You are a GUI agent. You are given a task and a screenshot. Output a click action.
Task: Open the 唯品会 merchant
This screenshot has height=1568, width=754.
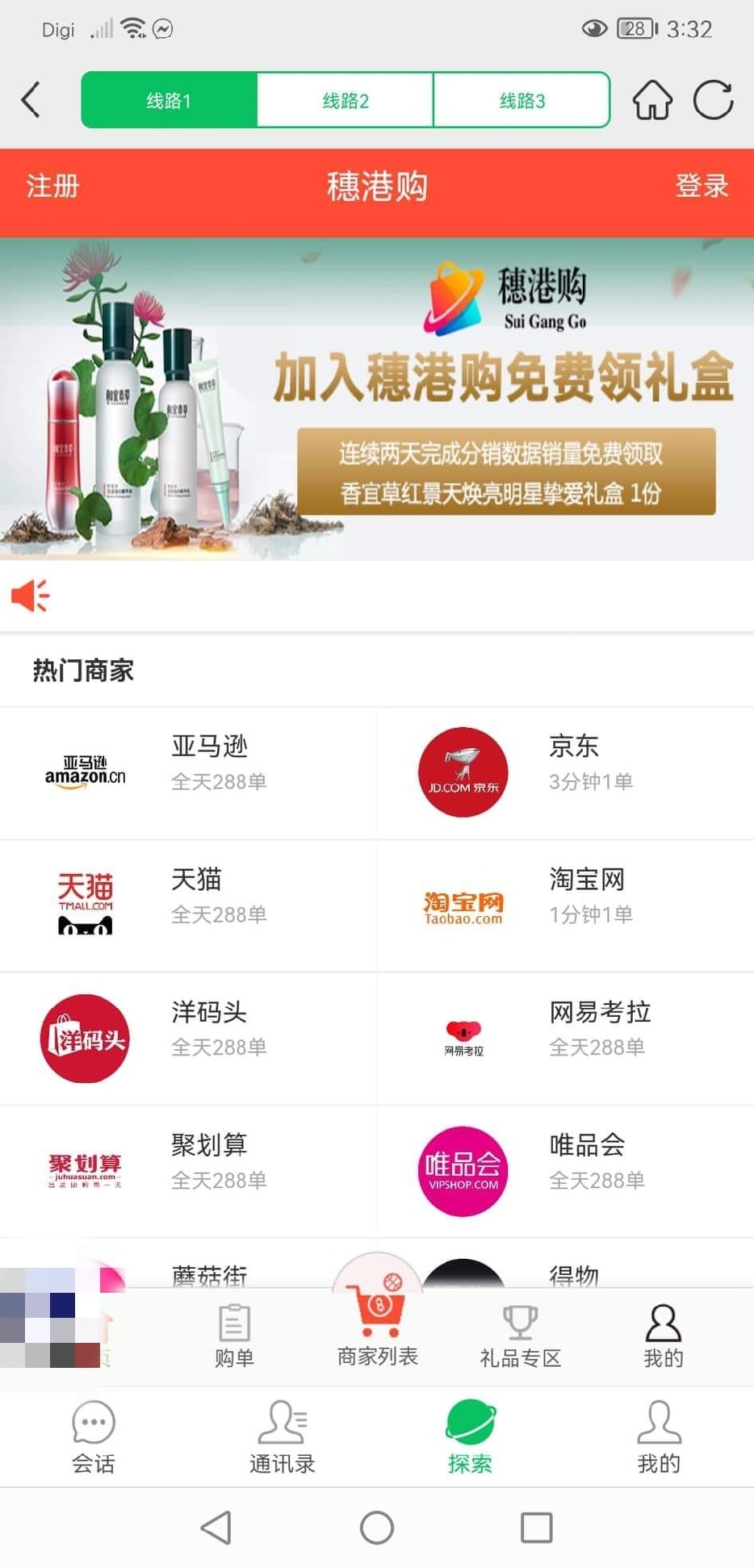(565, 1171)
